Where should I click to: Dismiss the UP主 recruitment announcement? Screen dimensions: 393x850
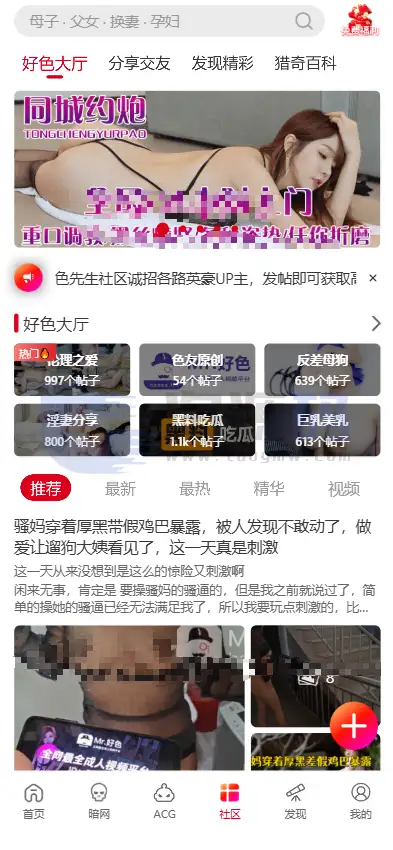(x=372, y=278)
